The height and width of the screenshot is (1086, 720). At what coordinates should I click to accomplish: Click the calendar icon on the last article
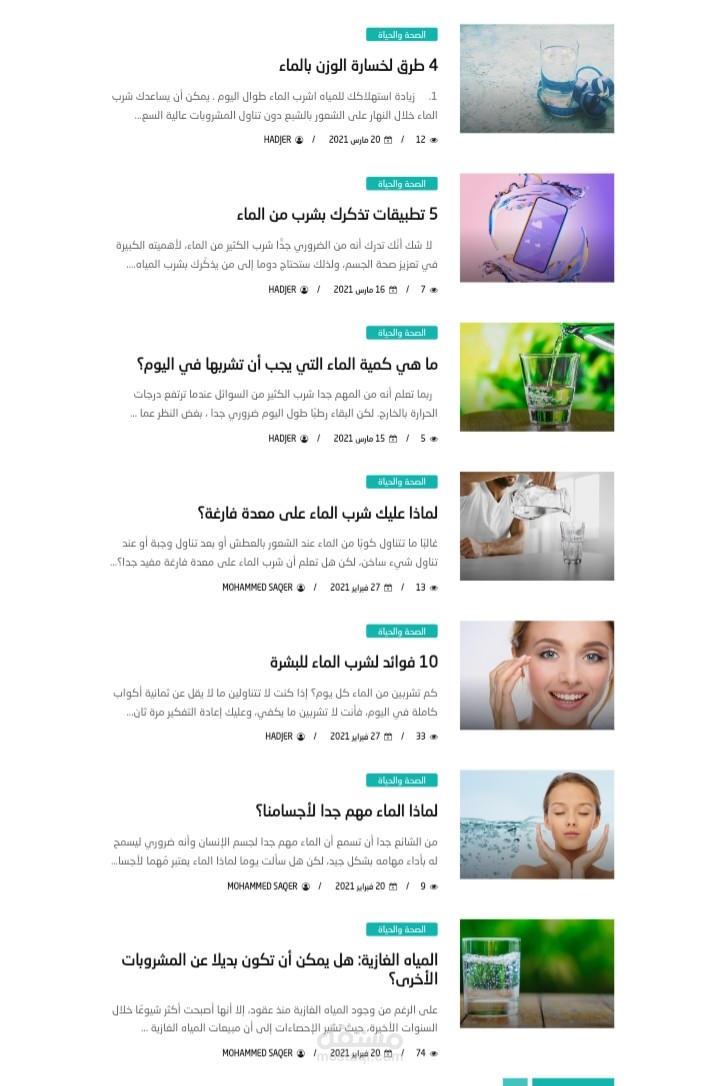387,1053
